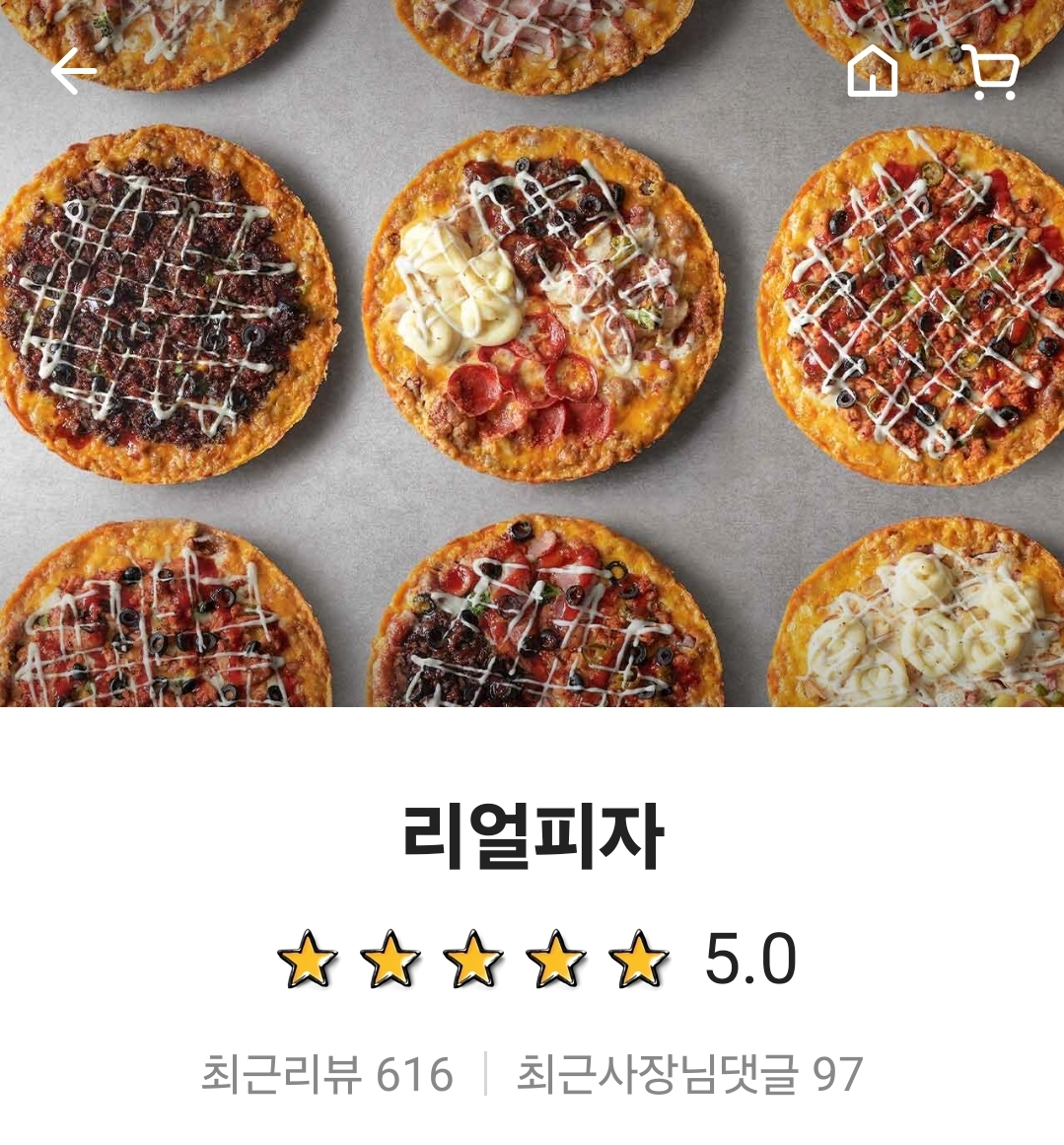Screen dimensions: 1064x1145
Task: Open recent reviews count 616
Action: click(x=327, y=1074)
